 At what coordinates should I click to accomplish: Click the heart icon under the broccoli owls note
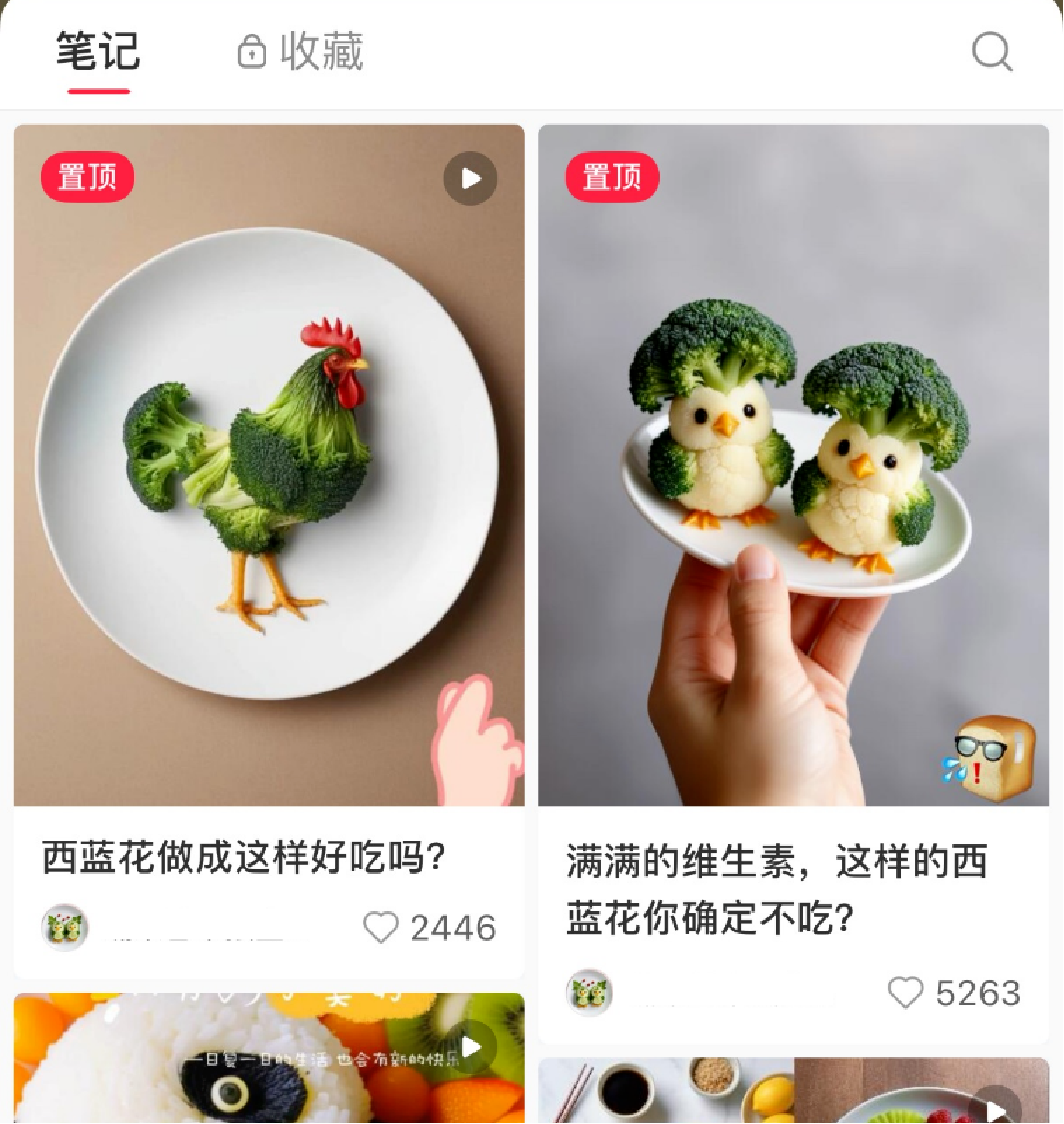(x=906, y=994)
